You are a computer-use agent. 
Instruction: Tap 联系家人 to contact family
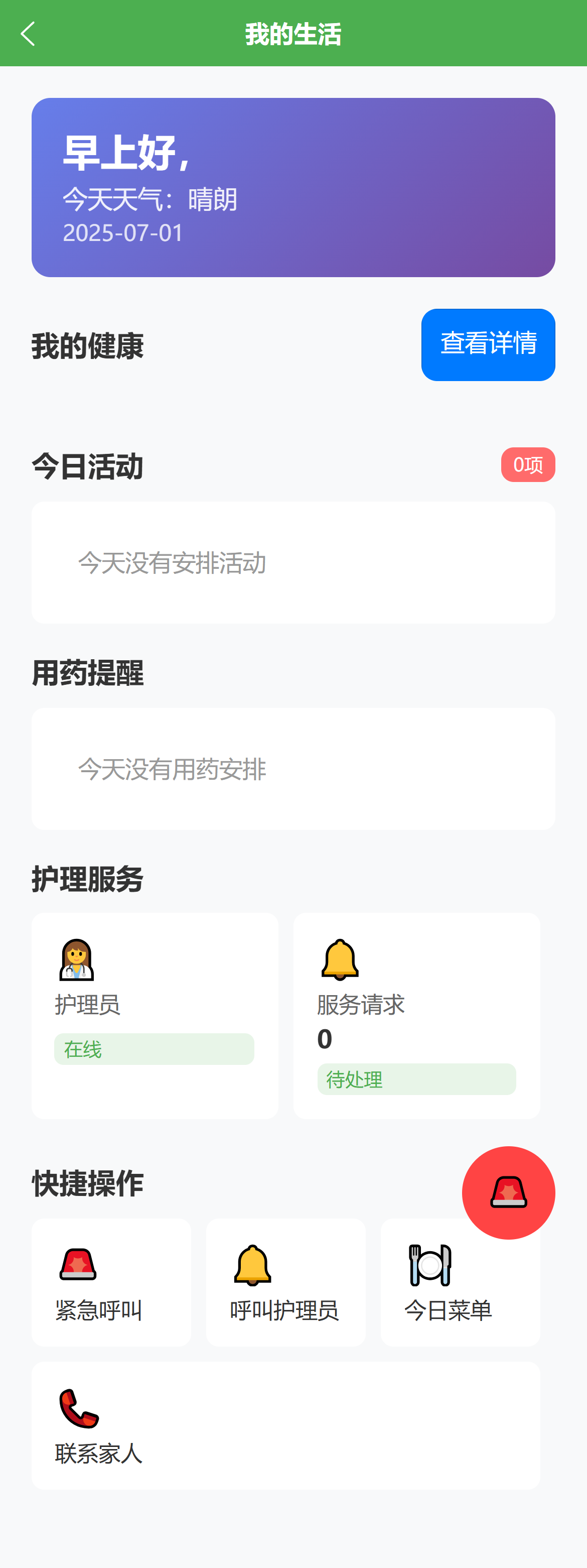285,1425
